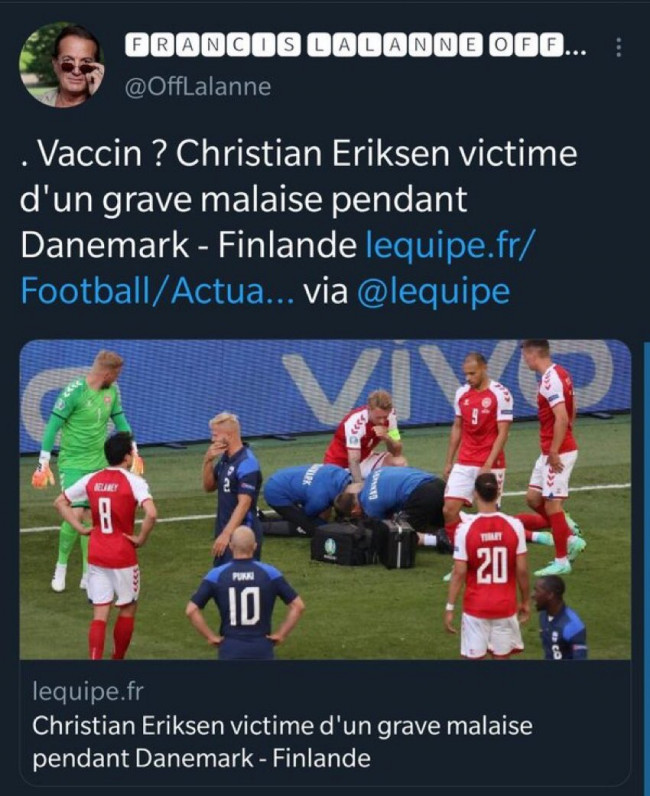650x796 pixels.
Task: Open the tweet's overflow menu
Action: tap(619, 47)
